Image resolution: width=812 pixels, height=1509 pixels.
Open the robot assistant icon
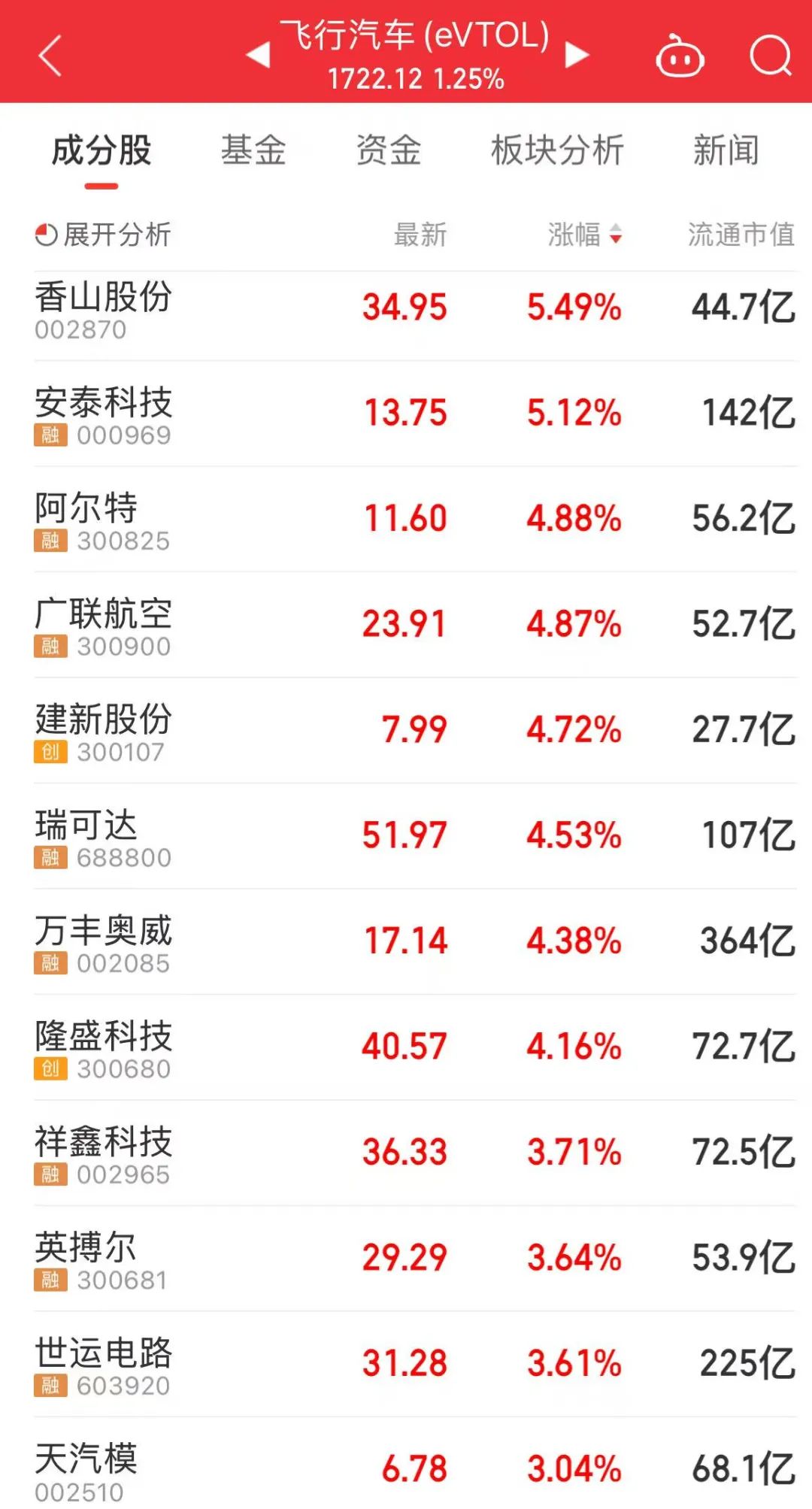click(x=680, y=56)
